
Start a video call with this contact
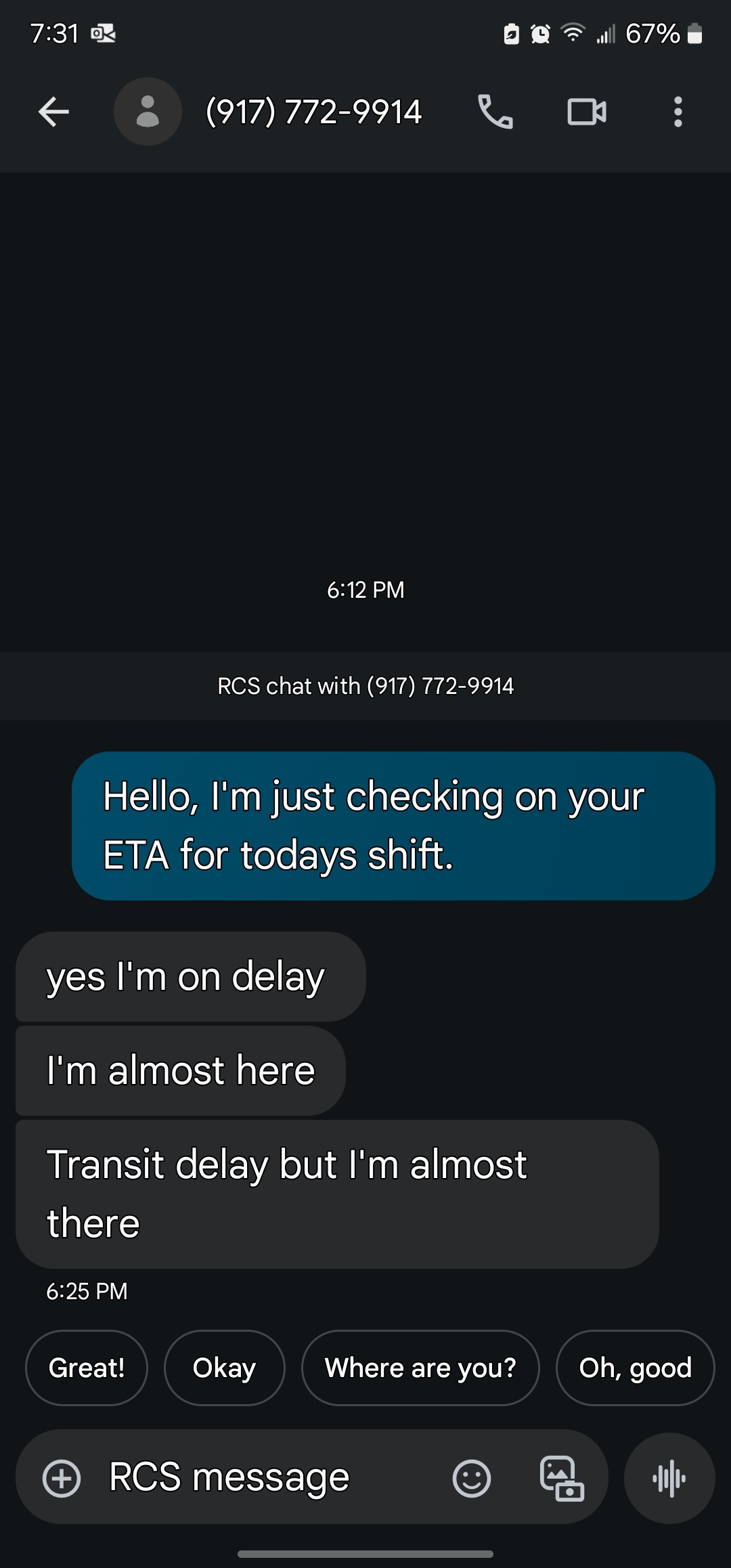point(587,112)
